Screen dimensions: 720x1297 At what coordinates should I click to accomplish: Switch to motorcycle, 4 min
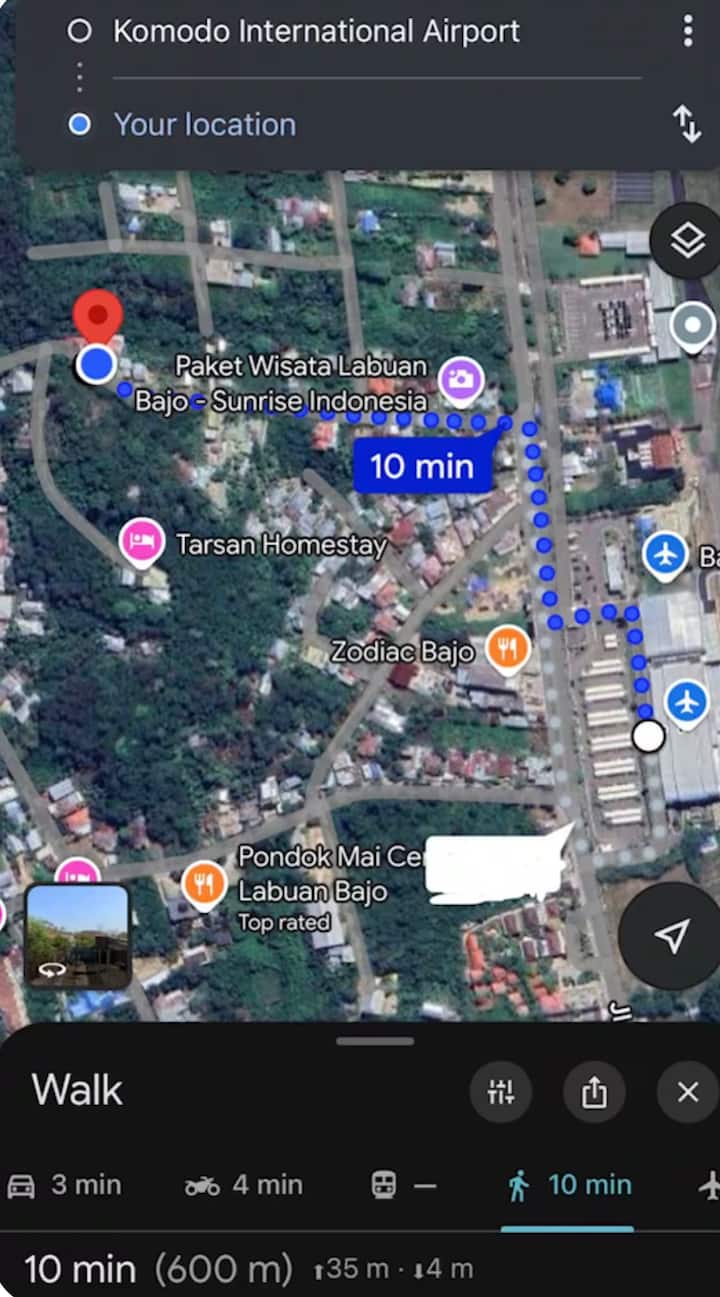(x=244, y=1185)
